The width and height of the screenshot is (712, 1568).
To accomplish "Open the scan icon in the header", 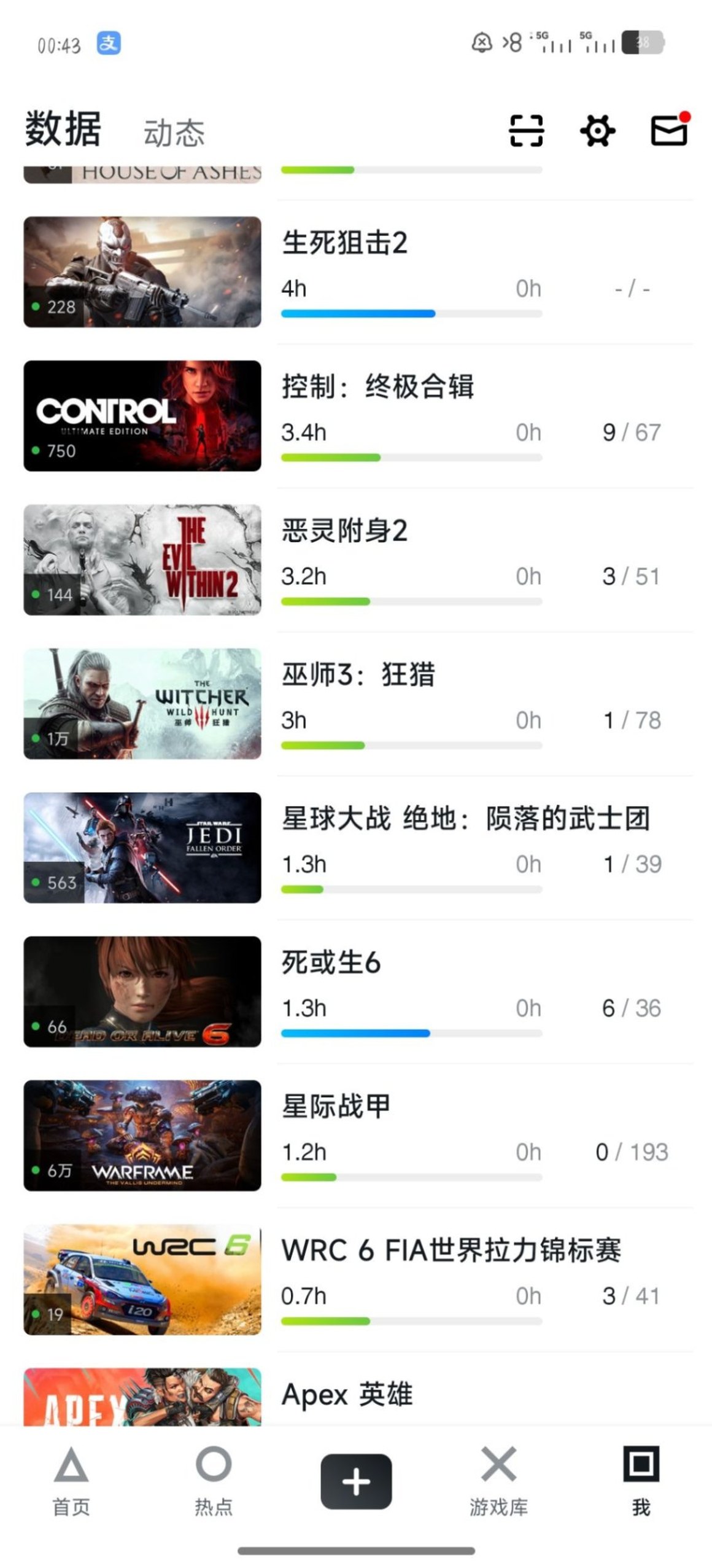I will pyautogui.click(x=526, y=131).
